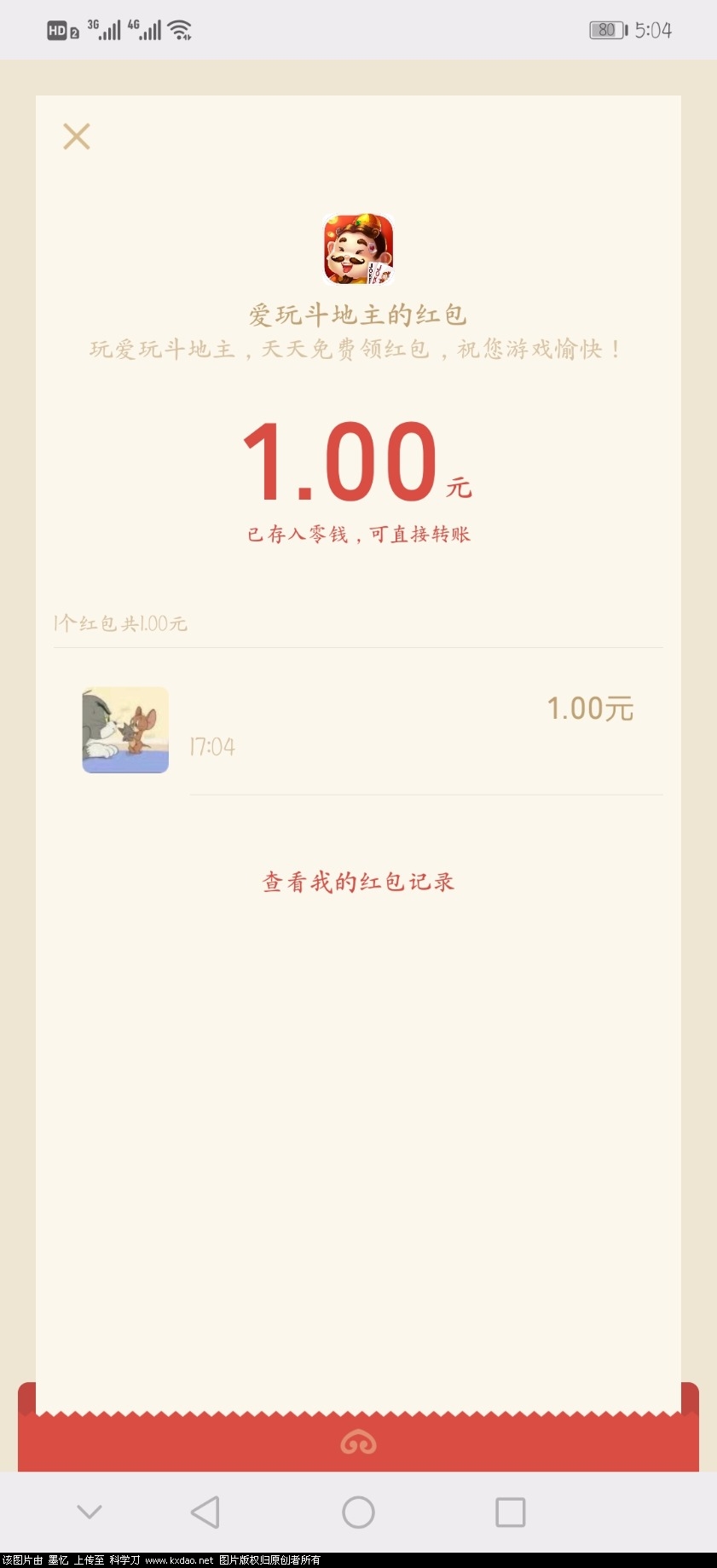The width and height of the screenshot is (717, 1568).
Task: Tap the 1.00元 amount on the record row
Action: coord(590,708)
